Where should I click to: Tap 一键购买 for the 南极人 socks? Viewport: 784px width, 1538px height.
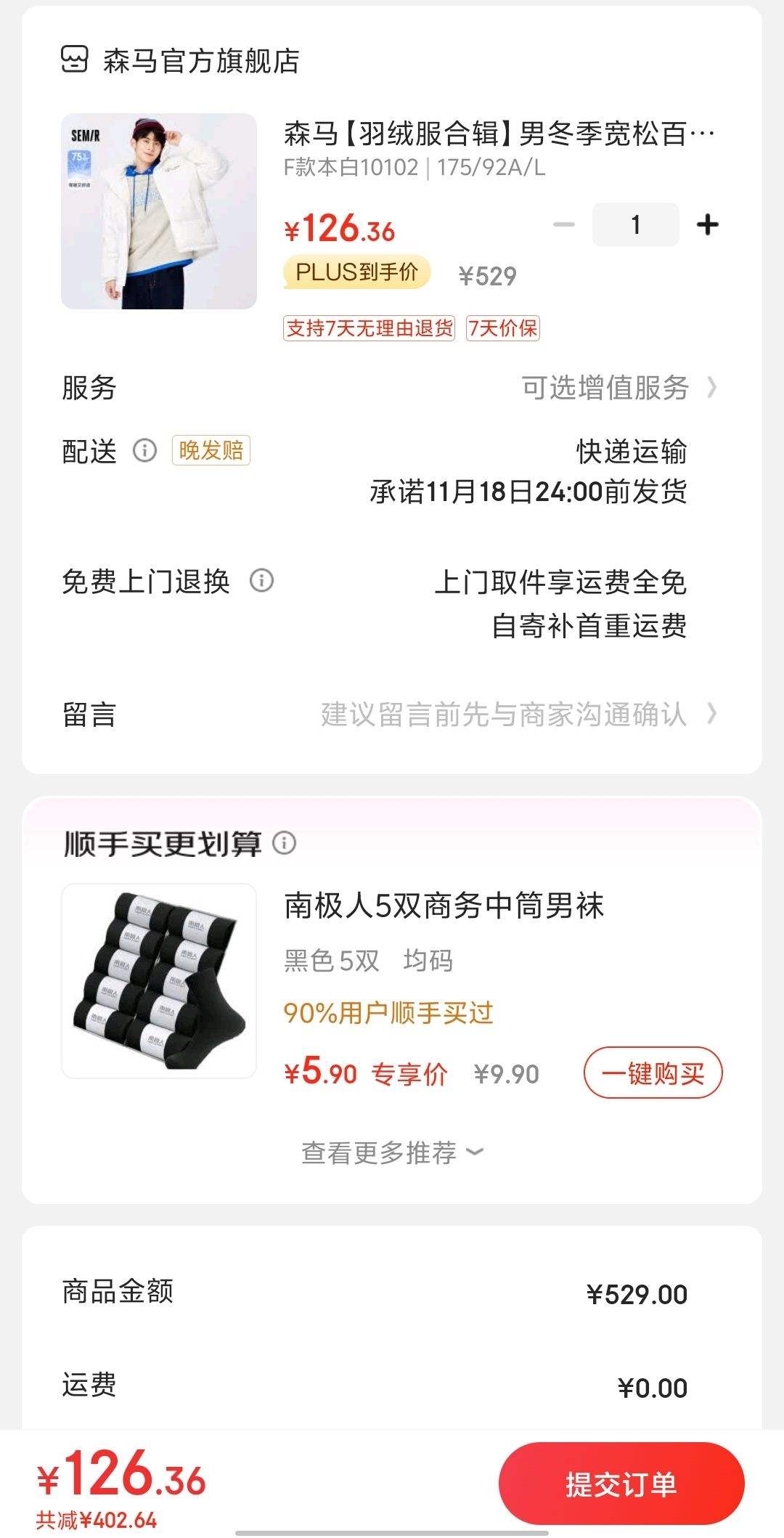pos(653,1073)
